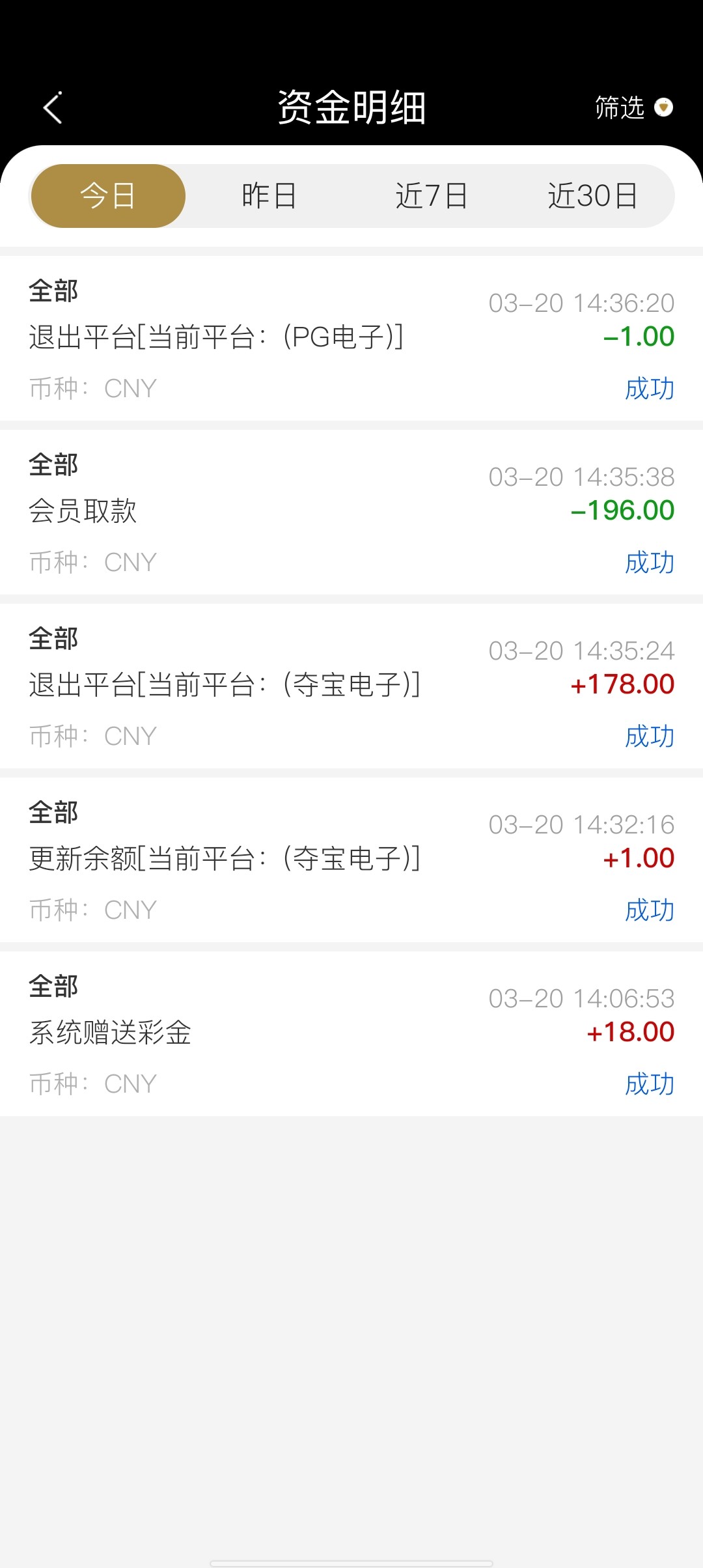Switch to 近30日 records
The width and height of the screenshot is (703, 1568).
click(x=592, y=196)
